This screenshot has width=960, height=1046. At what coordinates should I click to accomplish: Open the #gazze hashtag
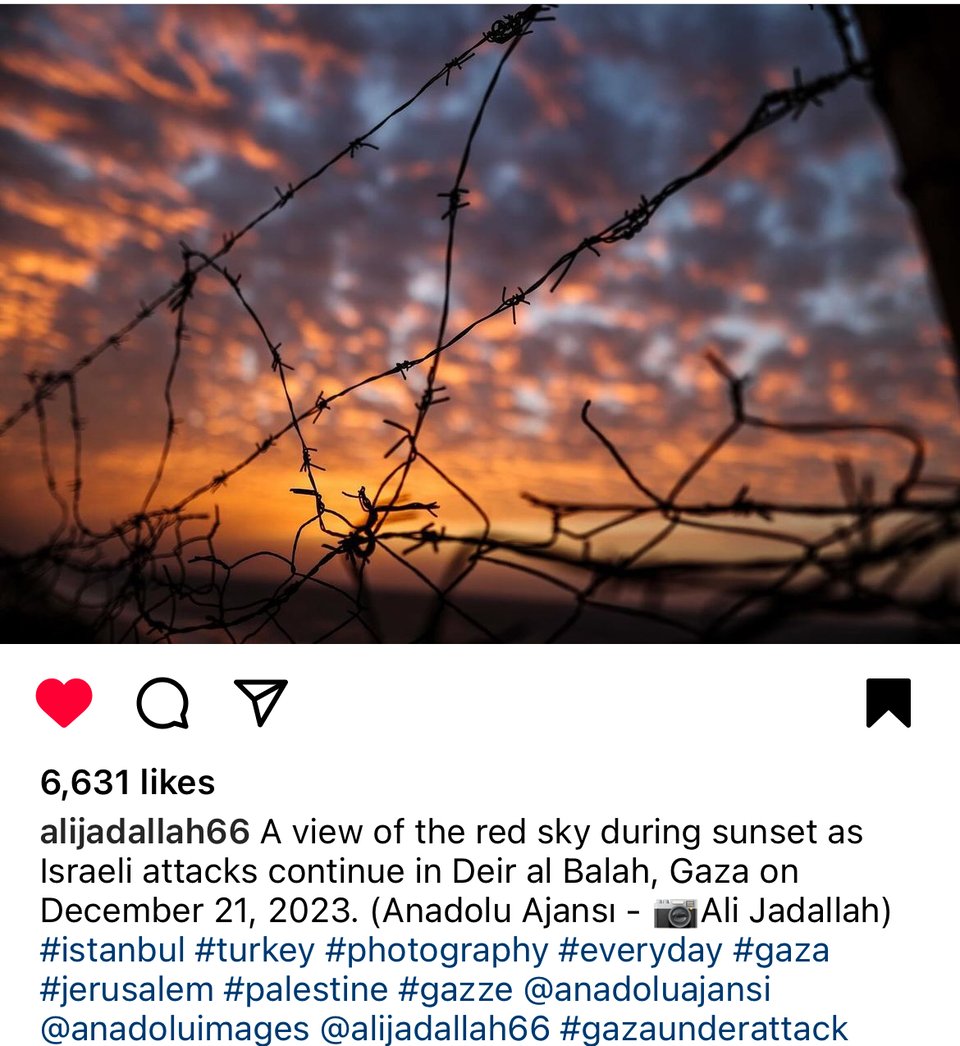pos(455,989)
